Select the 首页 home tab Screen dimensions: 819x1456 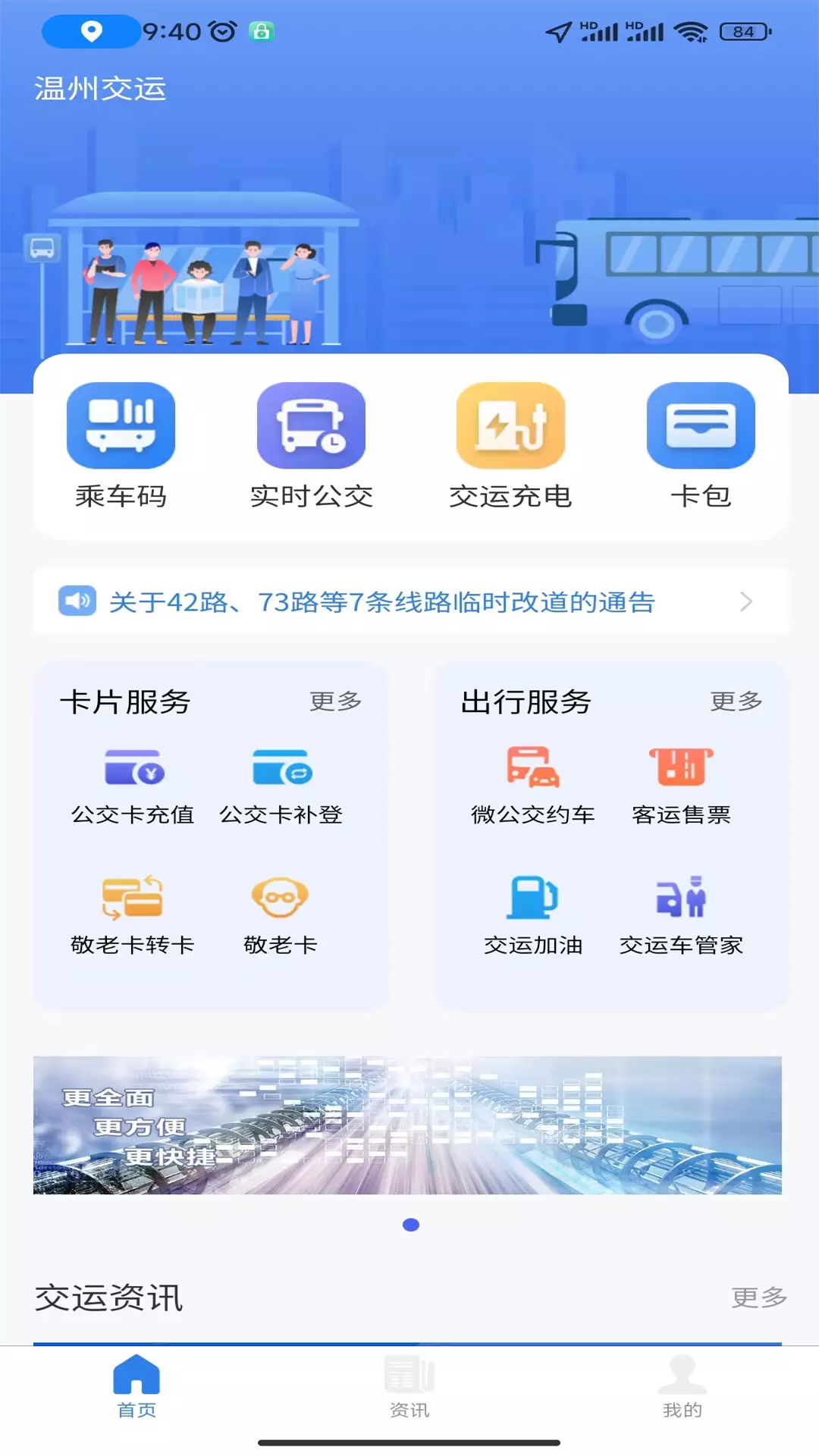pos(136,1387)
